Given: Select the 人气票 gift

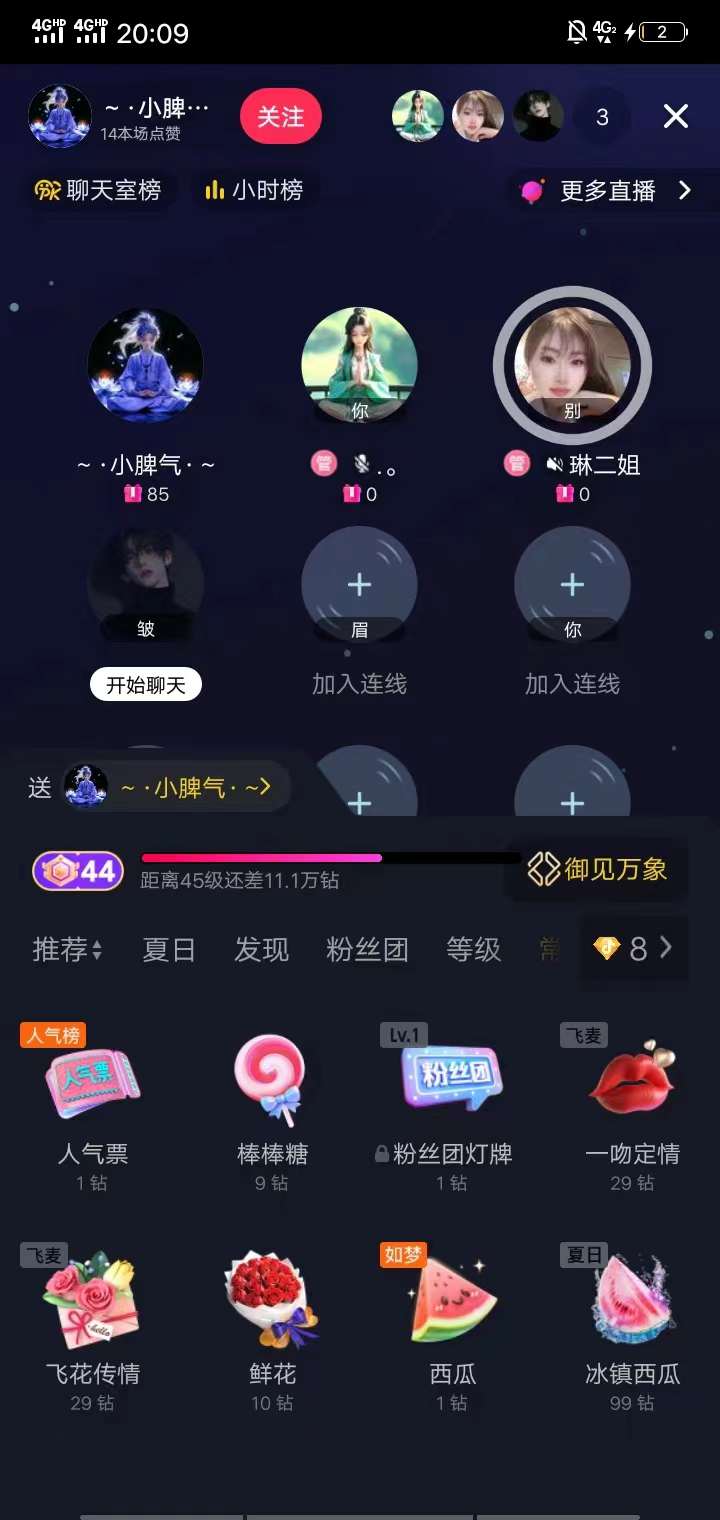Looking at the screenshot, I should coord(93,1098).
